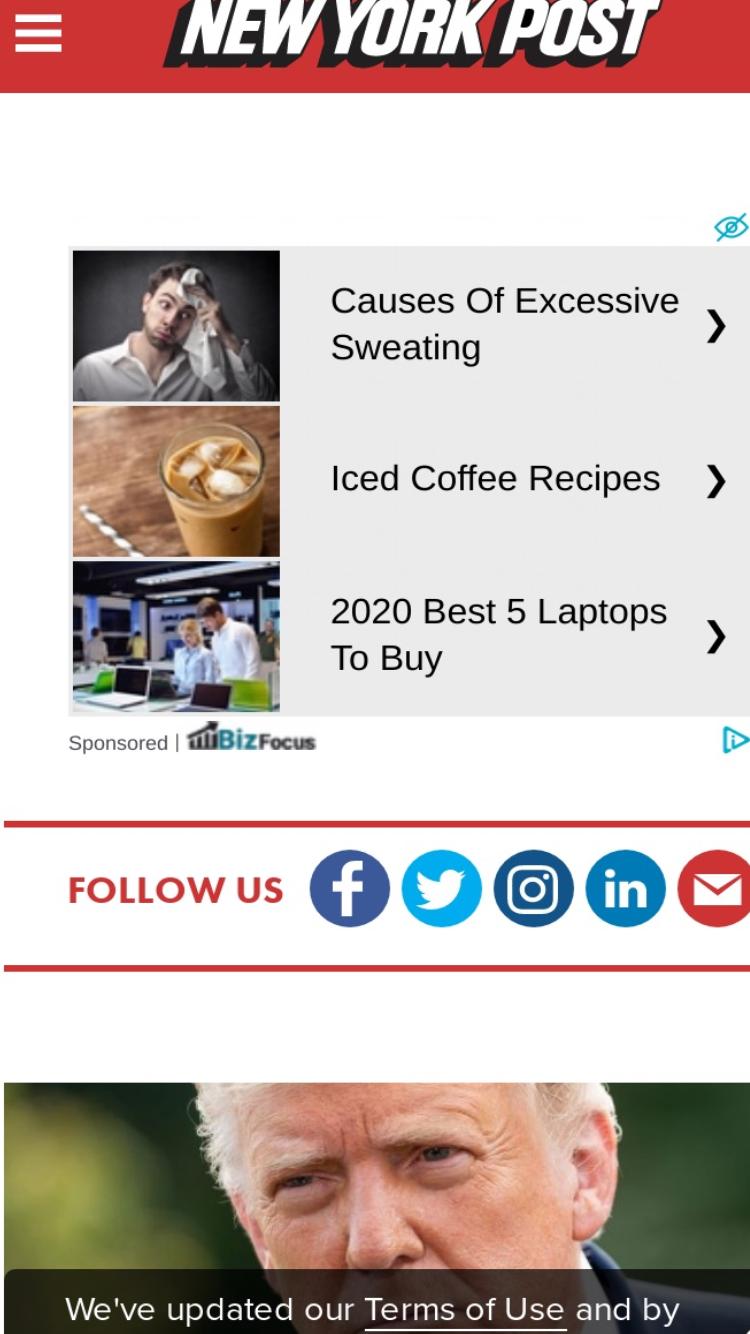The height and width of the screenshot is (1334, 750).
Task: Tap the email newsletter icon
Action: [x=715, y=888]
